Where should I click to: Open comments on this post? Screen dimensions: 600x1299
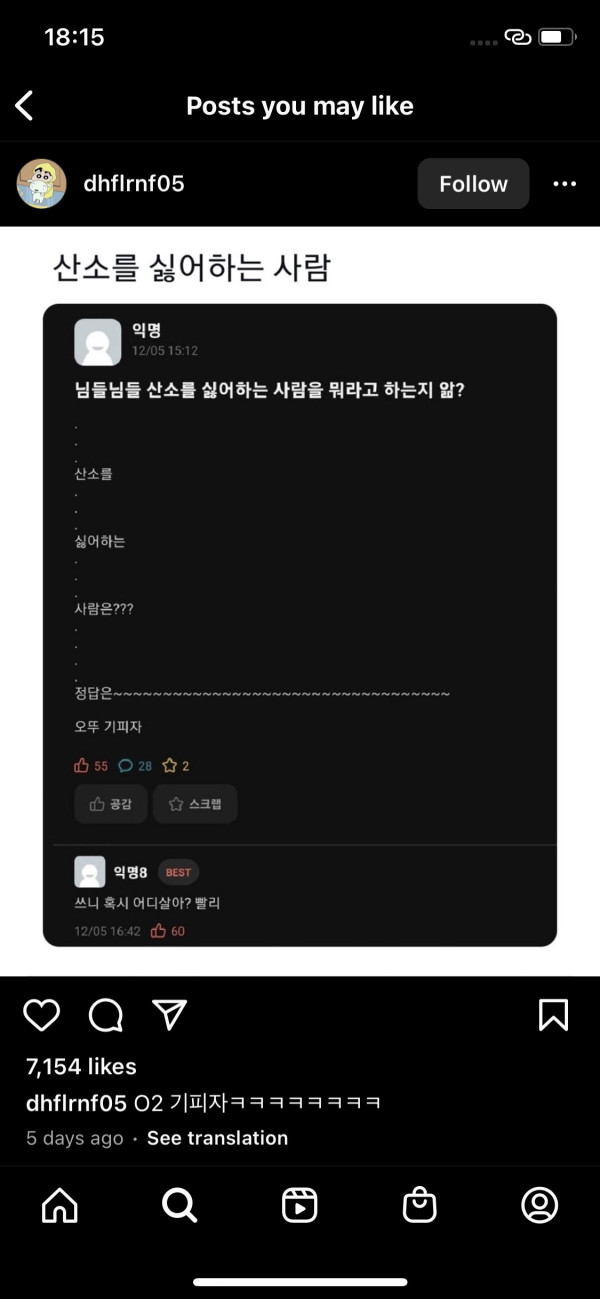point(106,1015)
